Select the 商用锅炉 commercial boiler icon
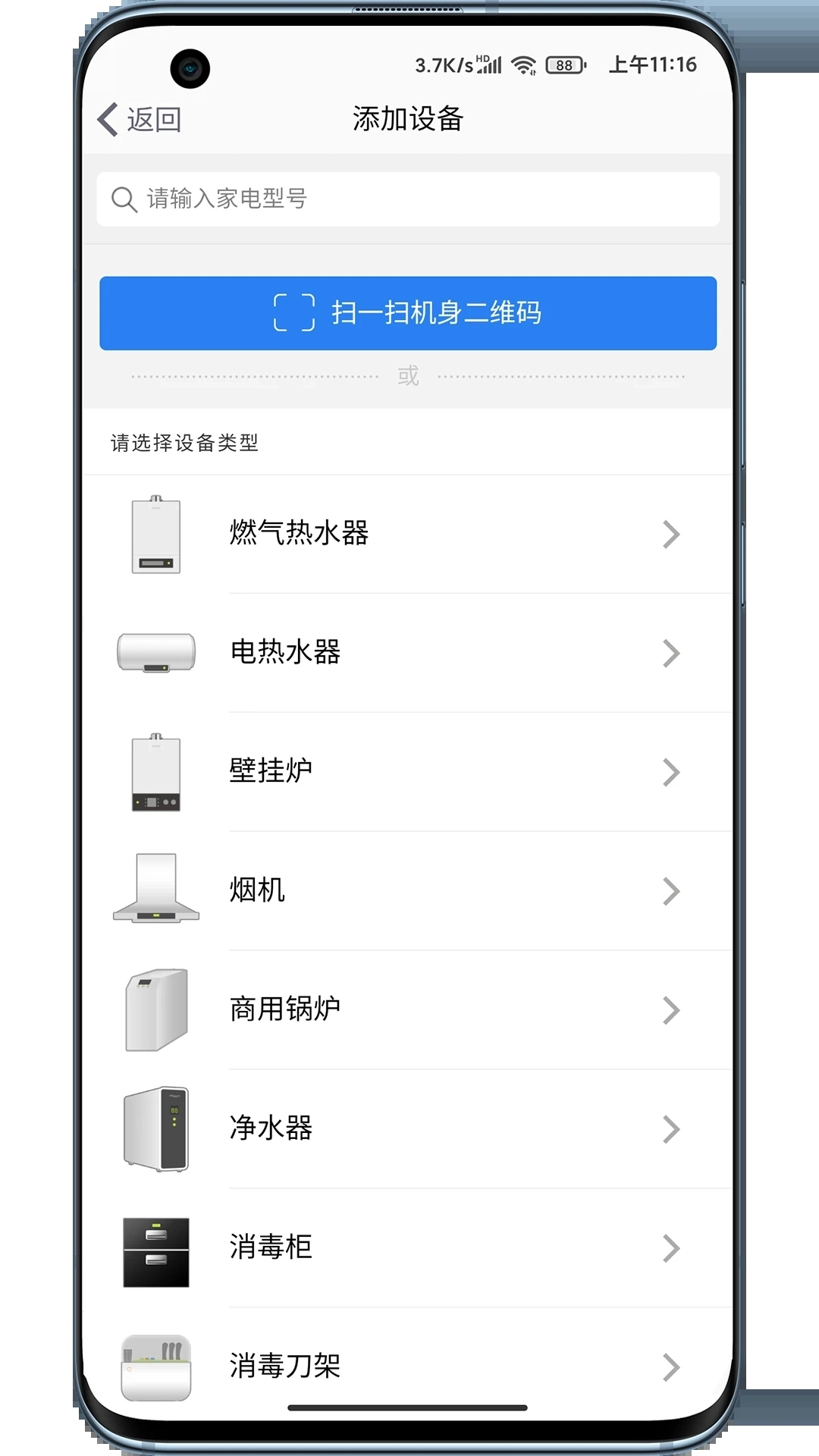Image resolution: width=819 pixels, height=1456 pixels. [x=155, y=1010]
